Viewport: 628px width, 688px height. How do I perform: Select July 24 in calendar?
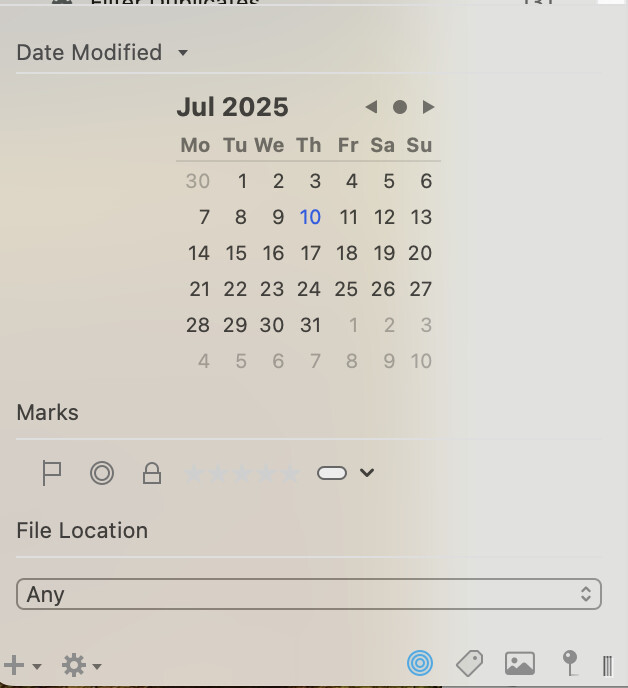coord(309,289)
